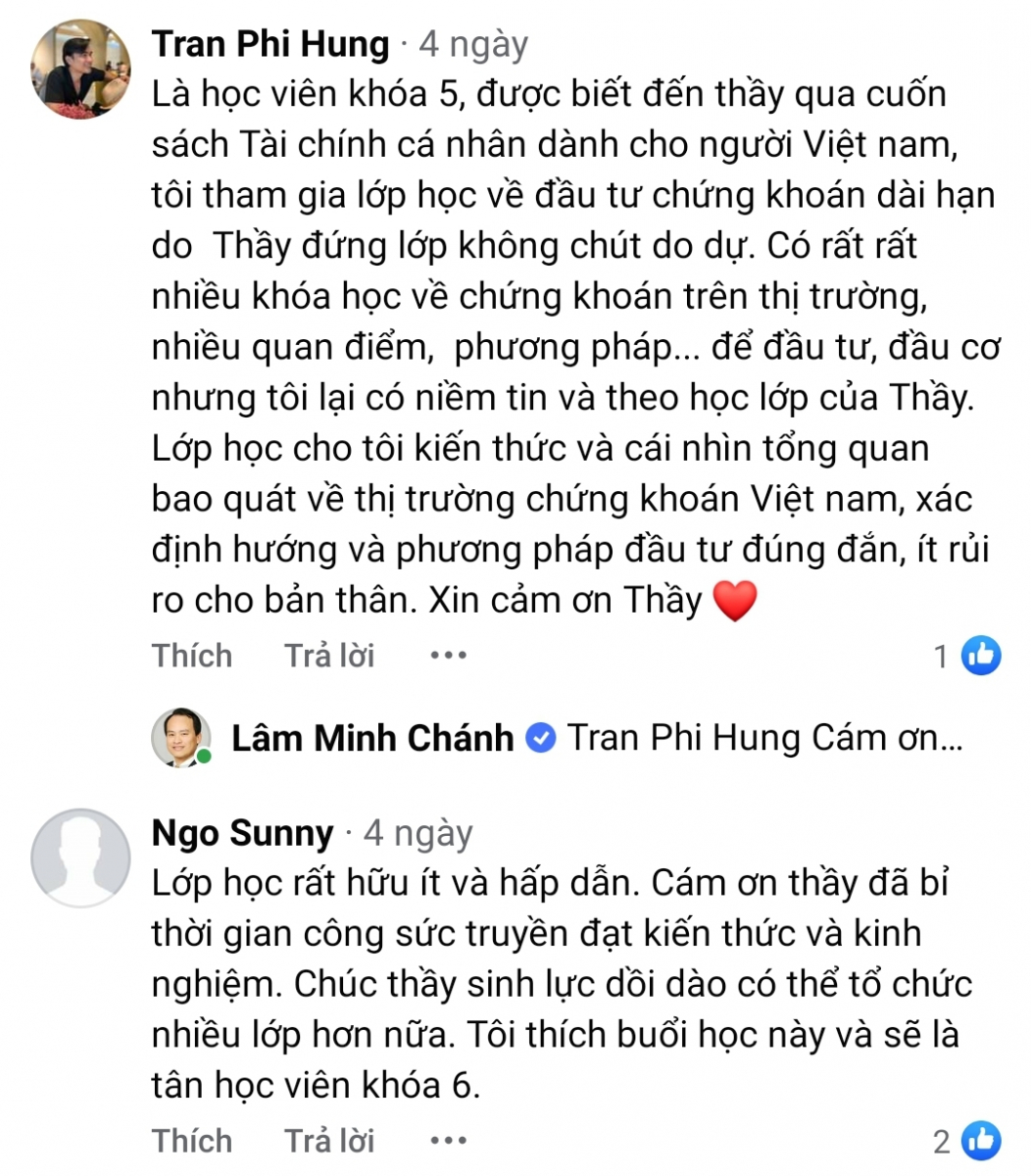The width and height of the screenshot is (1031, 1176).
Task: Open Tran Phi Hung's profile name link
Action: coord(270,44)
